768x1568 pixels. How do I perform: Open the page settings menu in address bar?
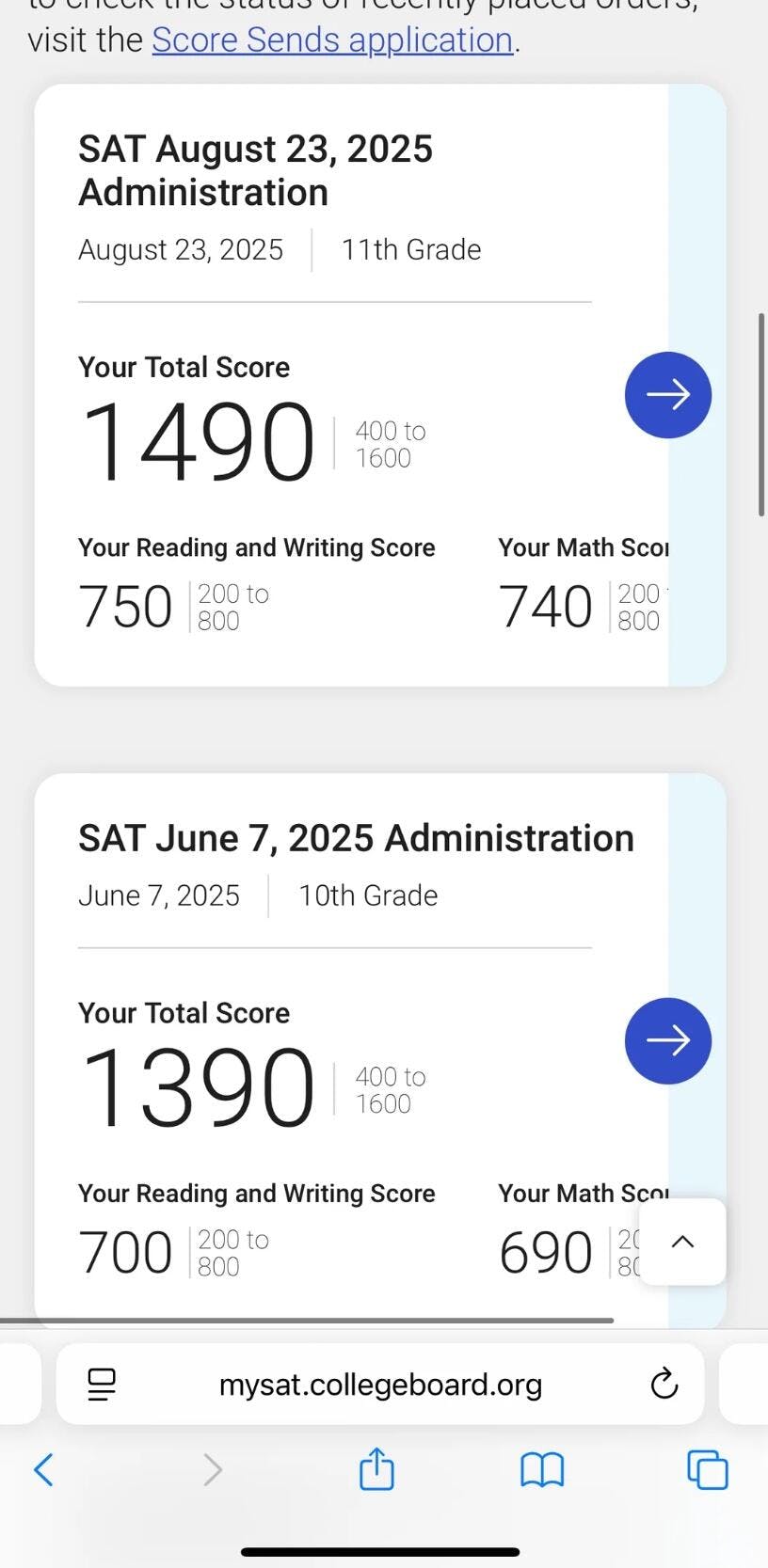click(x=102, y=1384)
